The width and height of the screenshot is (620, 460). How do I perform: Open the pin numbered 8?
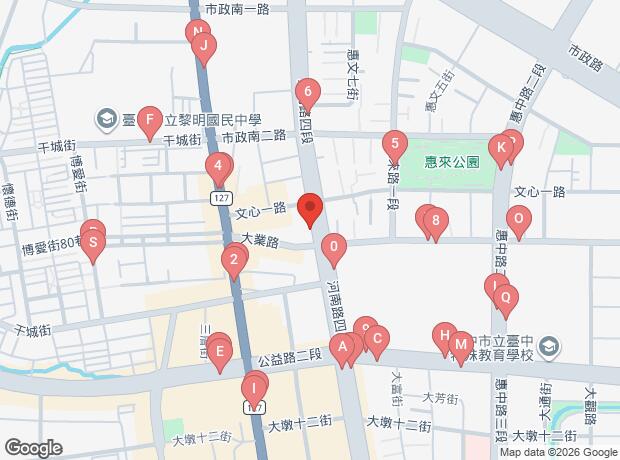[435, 222]
